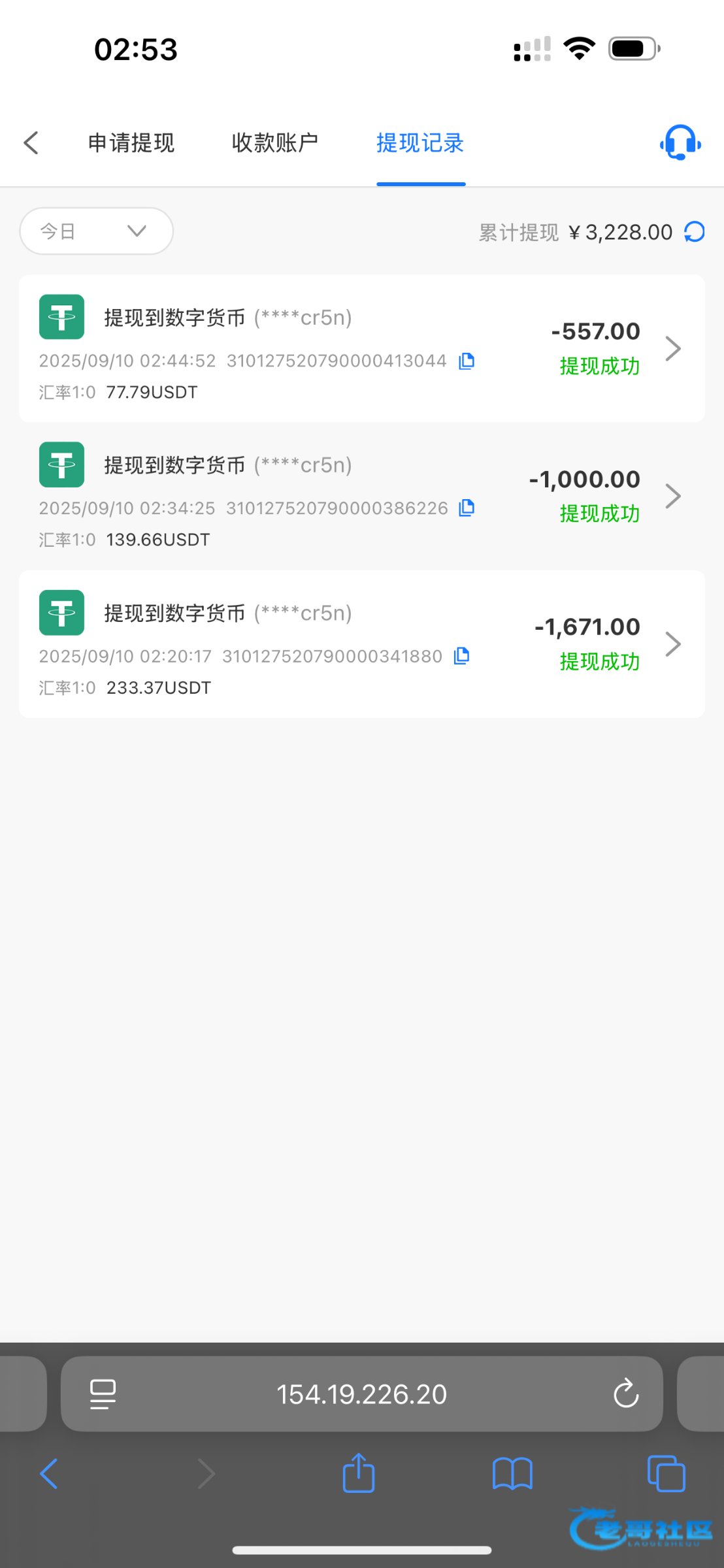Copy order number ending in 341880
Screen dimensions: 724x1568
(x=461, y=656)
